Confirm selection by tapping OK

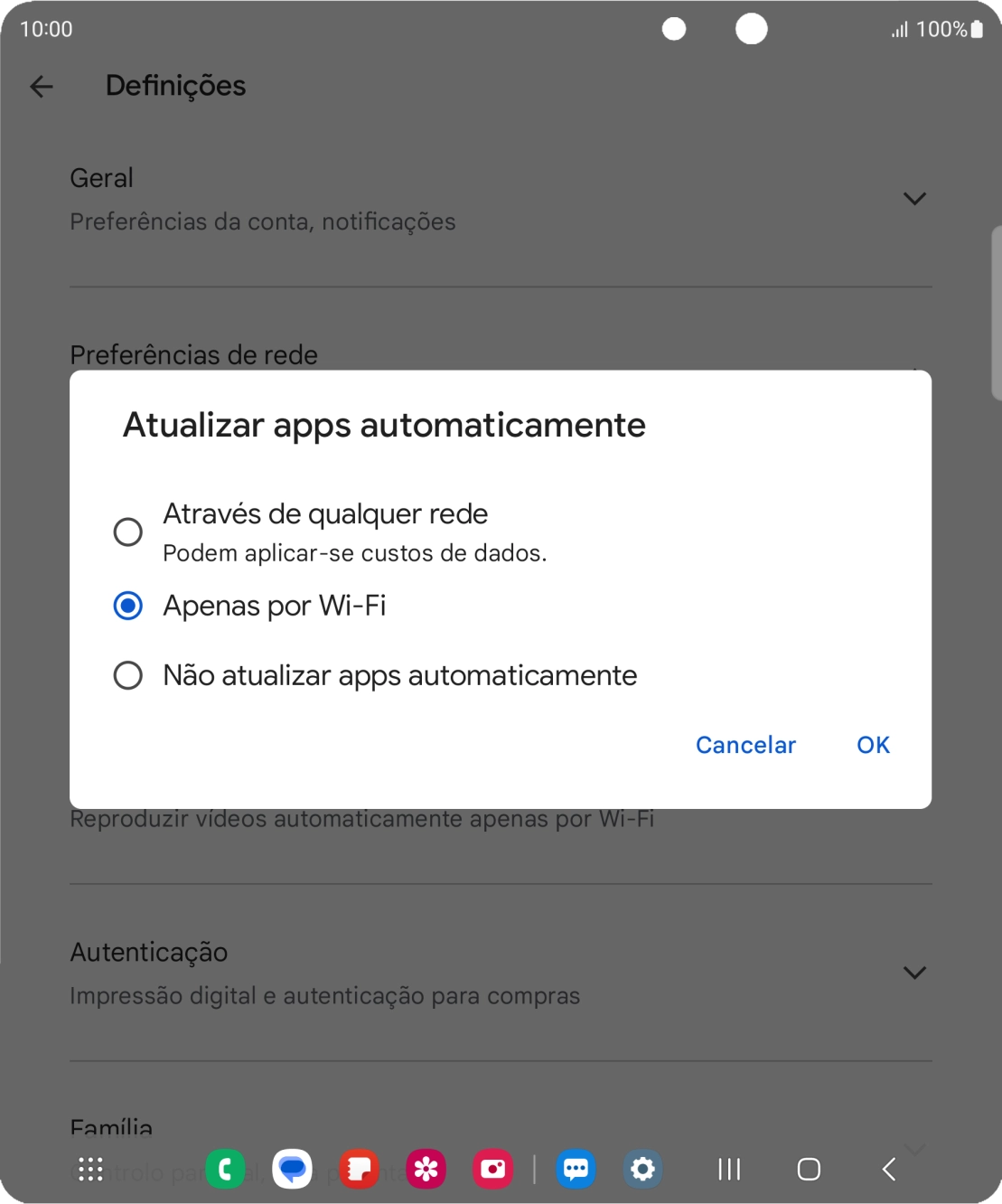[x=872, y=744]
